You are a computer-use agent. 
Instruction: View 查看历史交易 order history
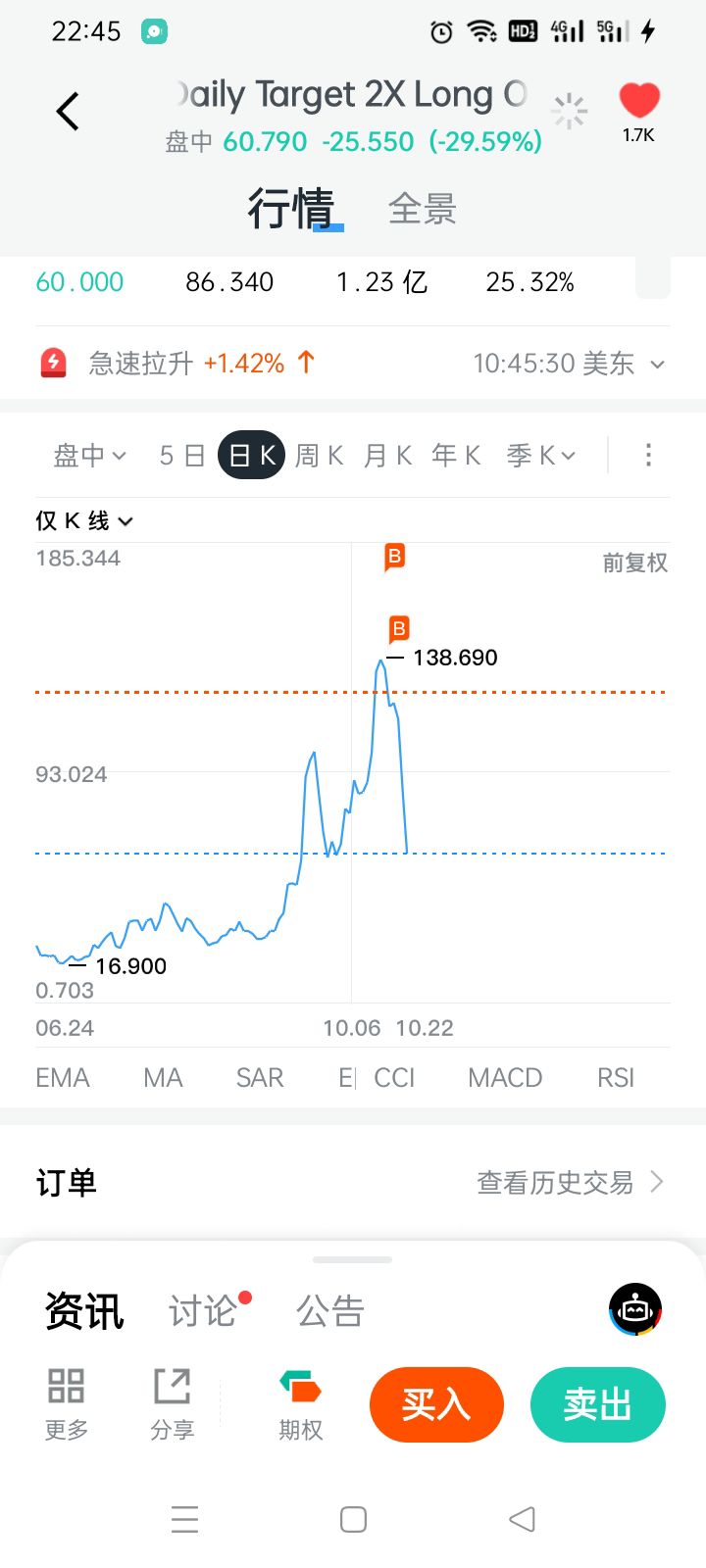click(570, 1183)
